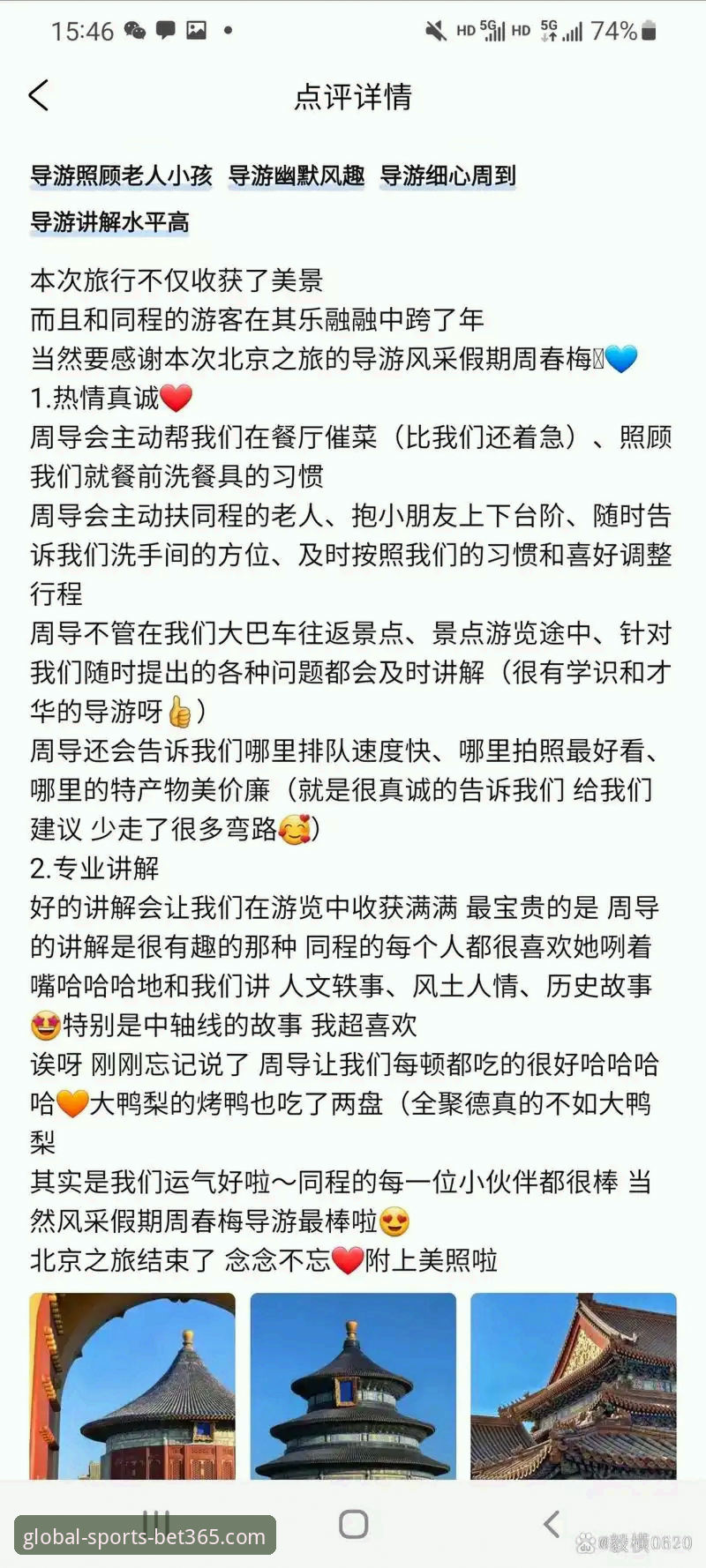
Task: Tap the mute/vibrate icon in the status bar
Action: tap(434, 28)
